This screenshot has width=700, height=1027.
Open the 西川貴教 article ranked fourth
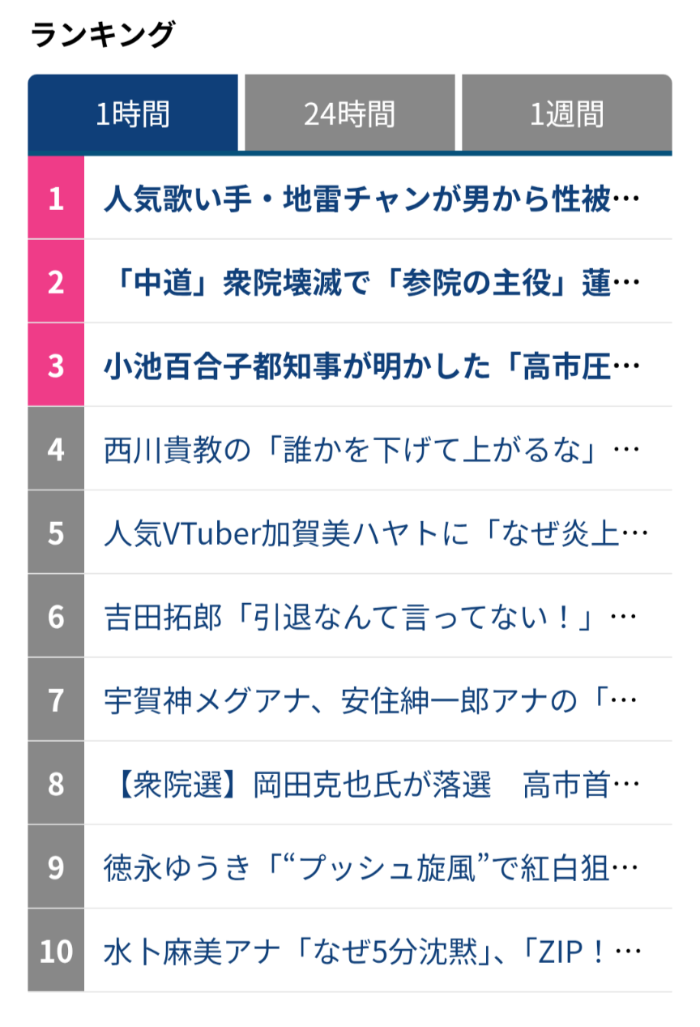click(x=371, y=450)
